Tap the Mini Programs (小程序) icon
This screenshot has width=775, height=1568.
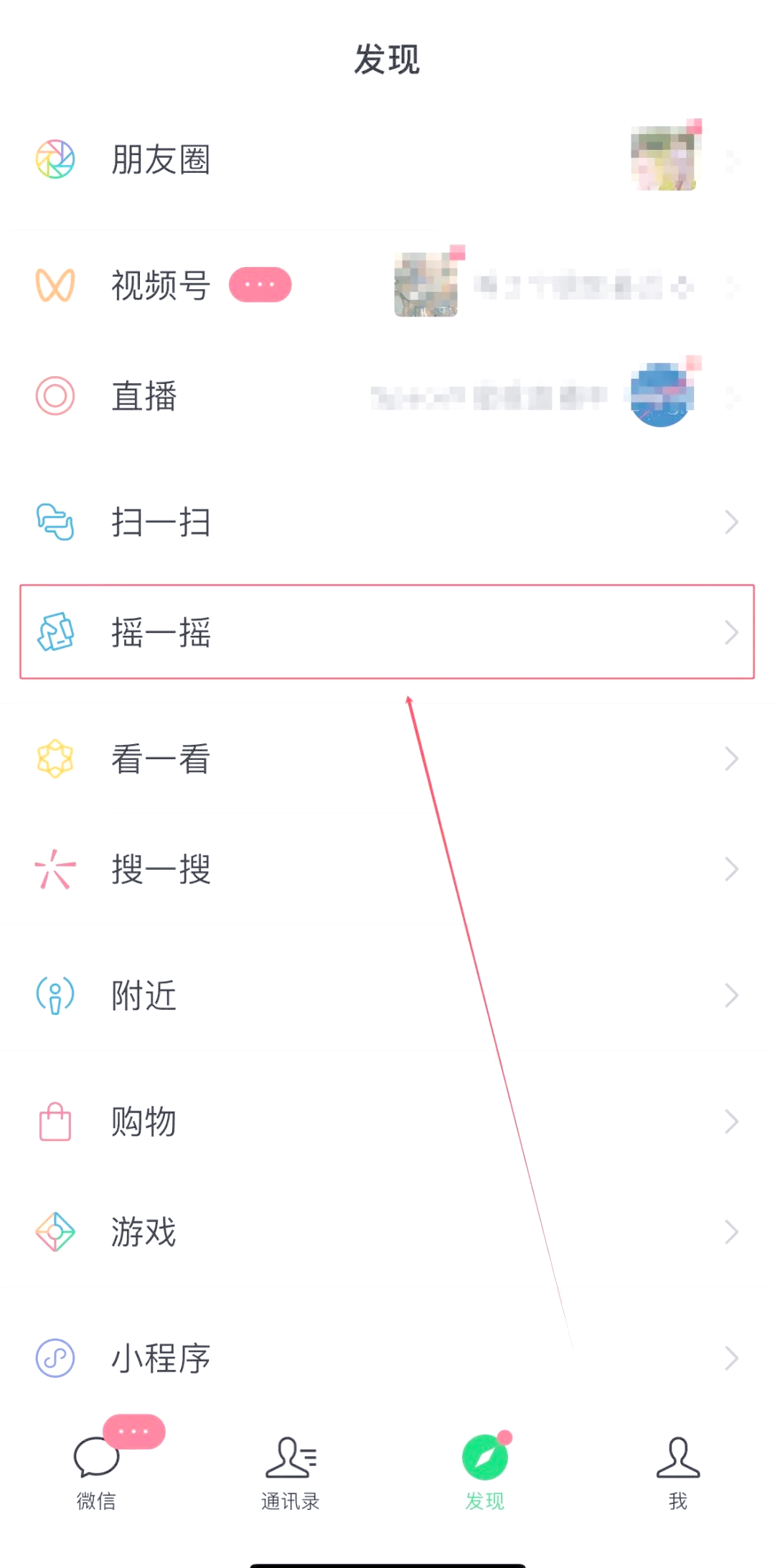coord(54,1356)
